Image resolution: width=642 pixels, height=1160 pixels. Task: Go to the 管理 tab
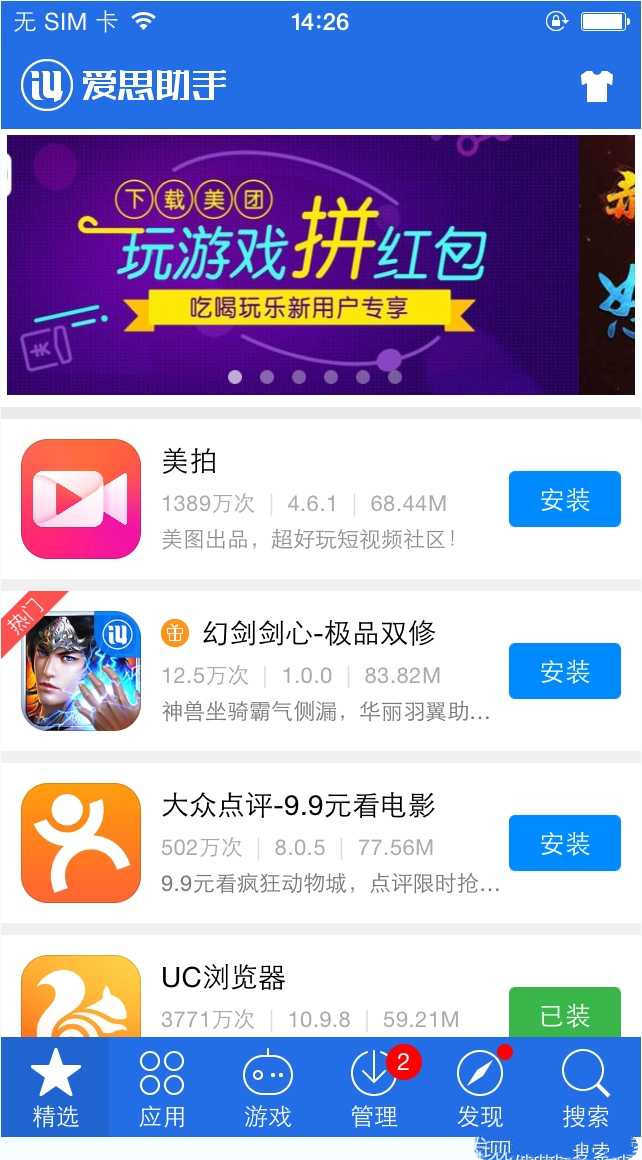pyautogui.click(x=375, y=1088)
